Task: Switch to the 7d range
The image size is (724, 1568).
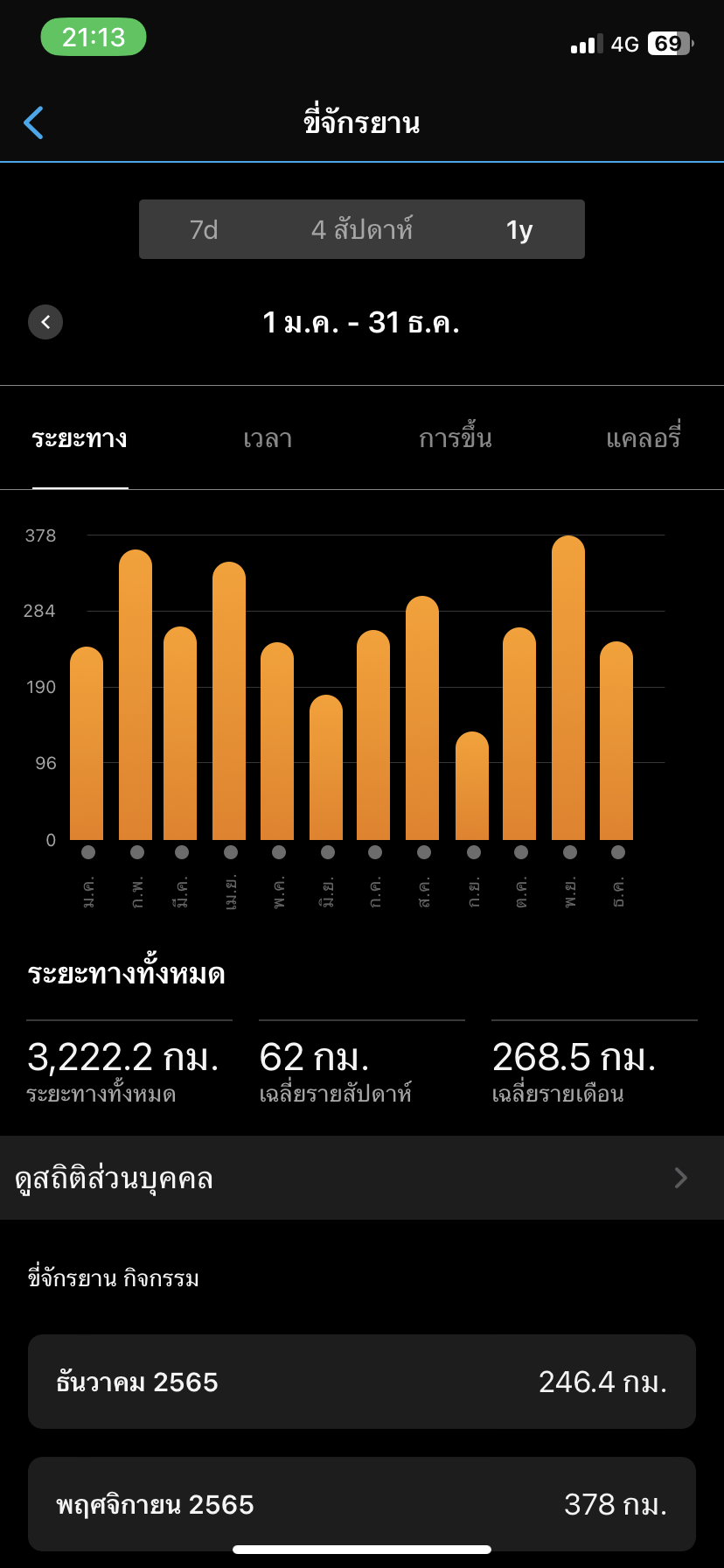Action: point(204,229)
